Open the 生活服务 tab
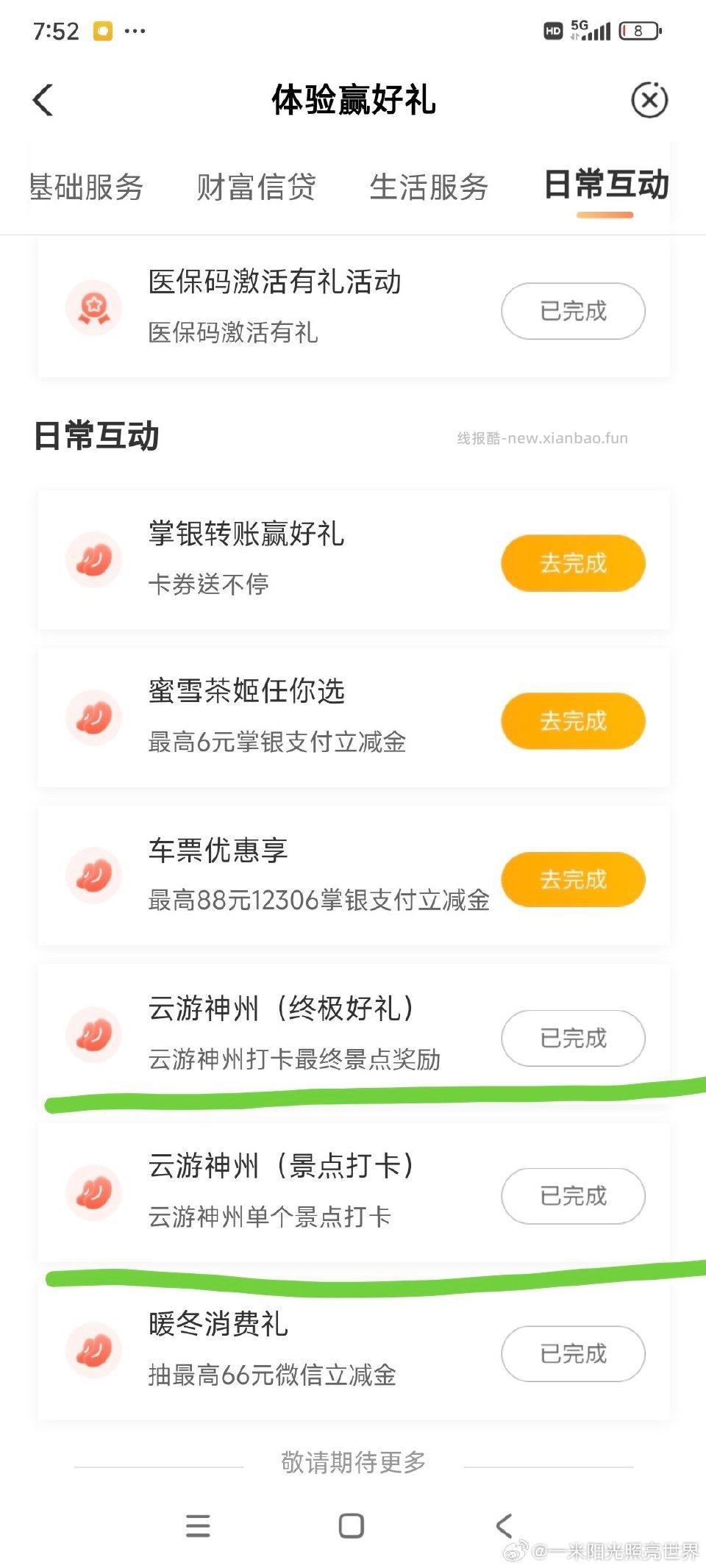The height and width of the screenshot is (1568, 706). point(429,188)
